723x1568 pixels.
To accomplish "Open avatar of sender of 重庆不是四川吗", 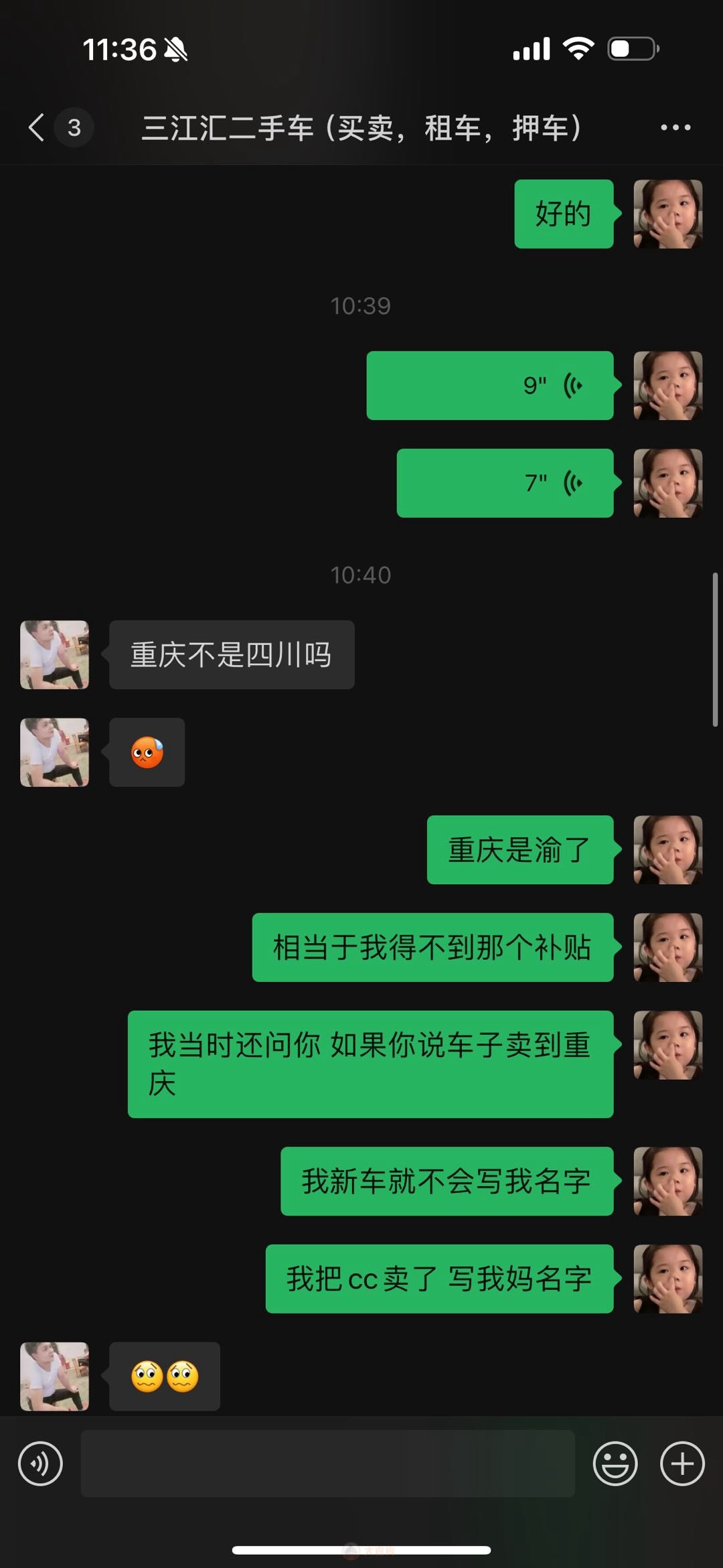I will (x=54, y=654).
